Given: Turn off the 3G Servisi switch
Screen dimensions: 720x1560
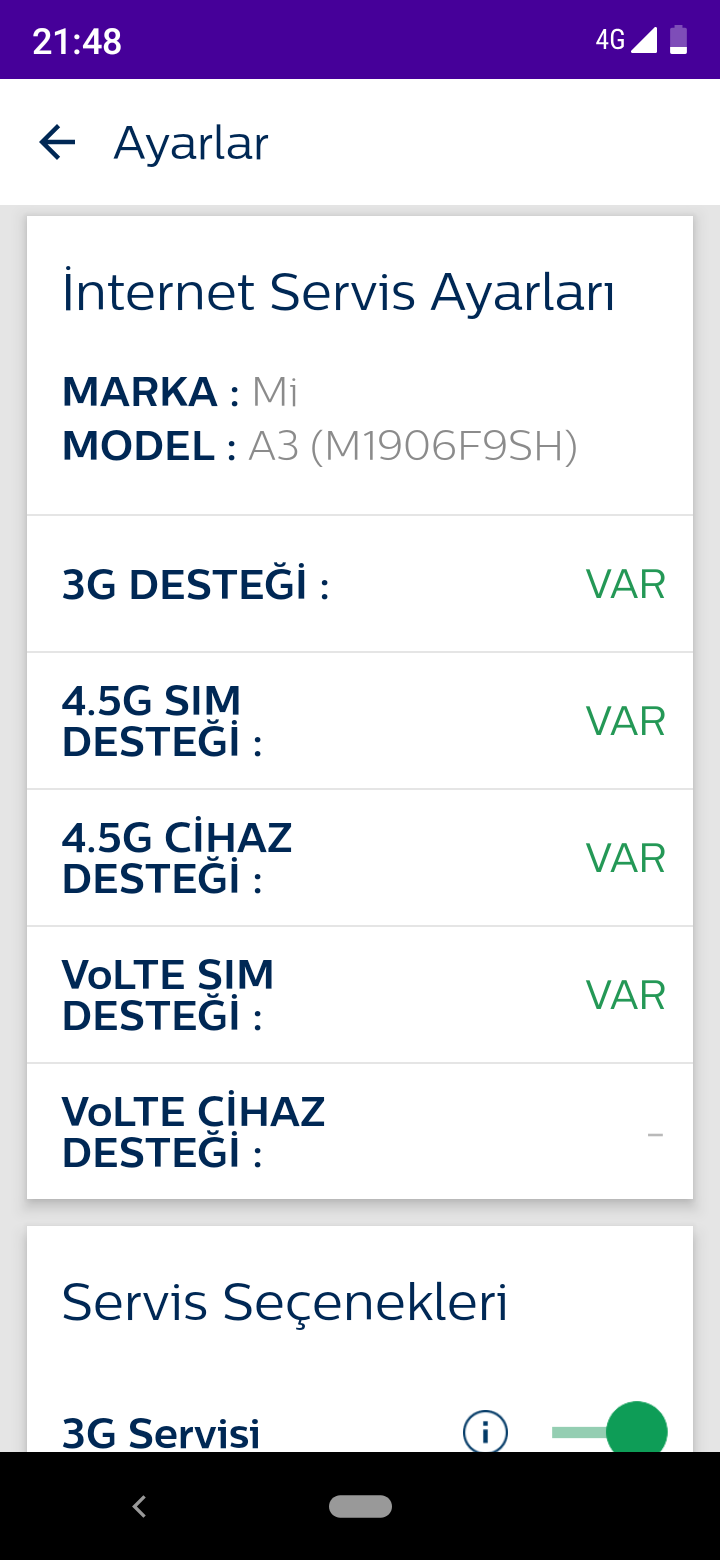Looking at the screenshot, I should [x=609, y=1431].
